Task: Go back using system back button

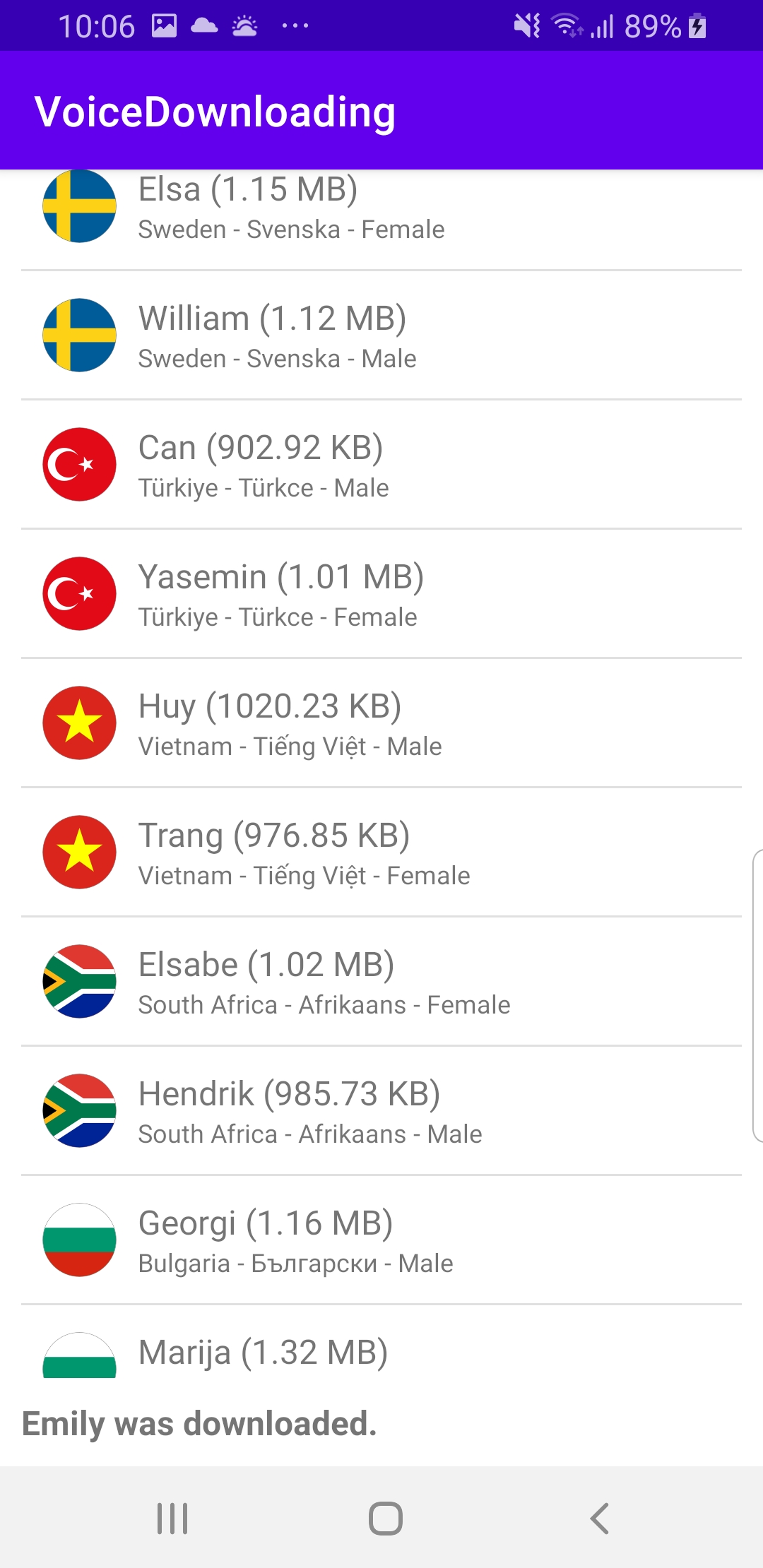Action: tap(599, 1518)
